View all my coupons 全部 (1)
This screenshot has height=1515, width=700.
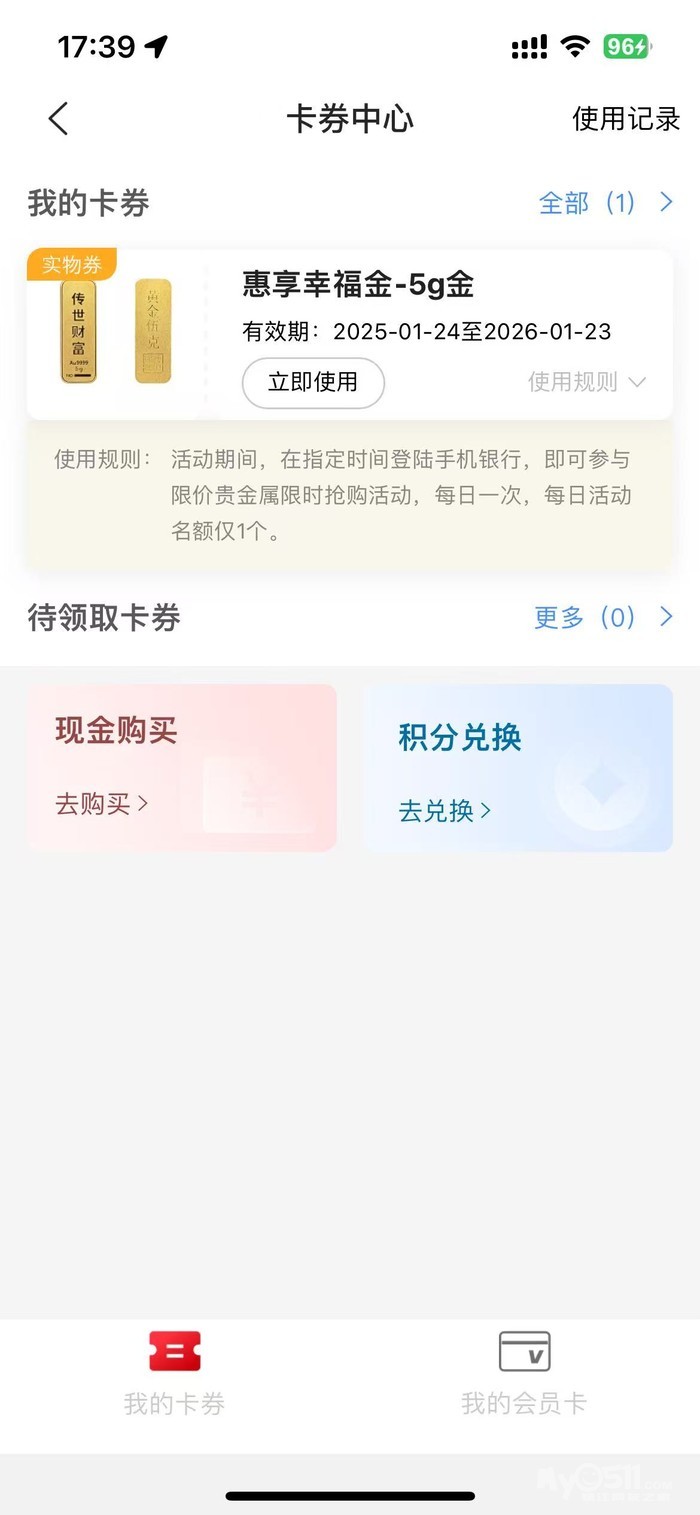coord(605,203)
